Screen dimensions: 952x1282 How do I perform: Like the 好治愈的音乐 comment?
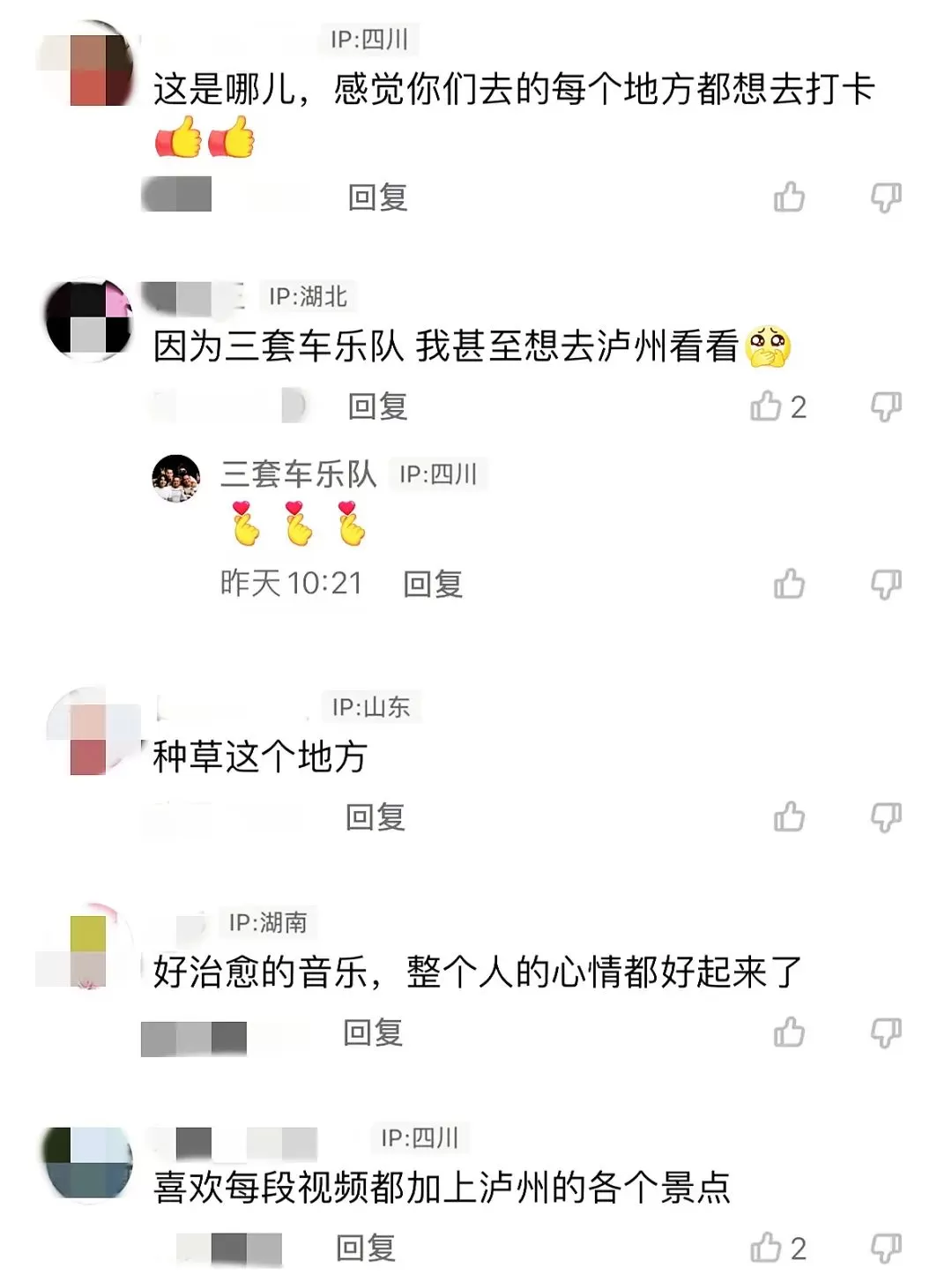789,1032
